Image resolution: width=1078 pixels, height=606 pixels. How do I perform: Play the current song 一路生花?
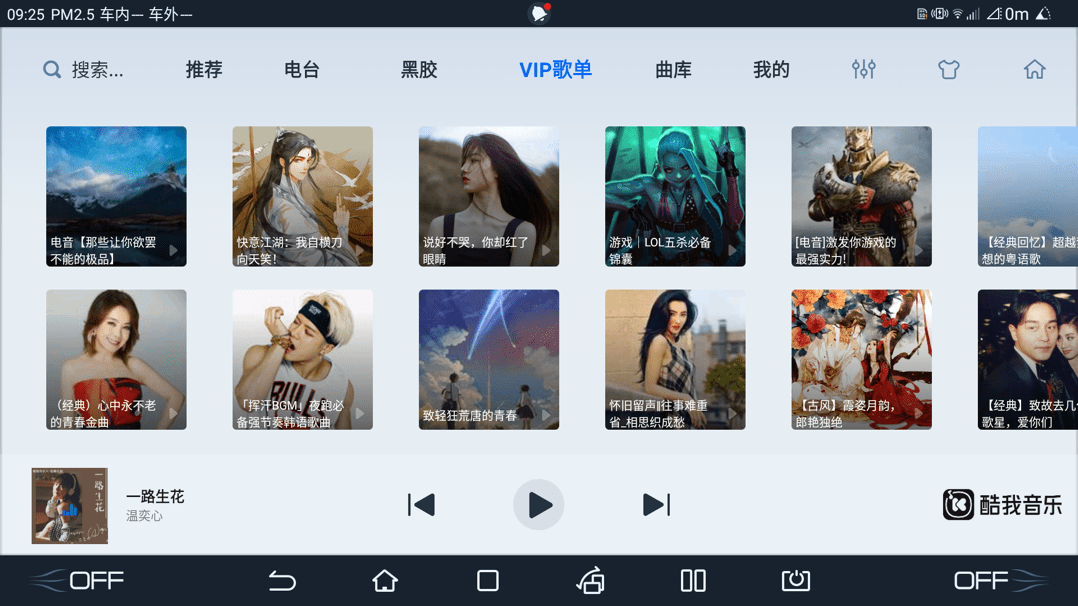pos(539,505)
